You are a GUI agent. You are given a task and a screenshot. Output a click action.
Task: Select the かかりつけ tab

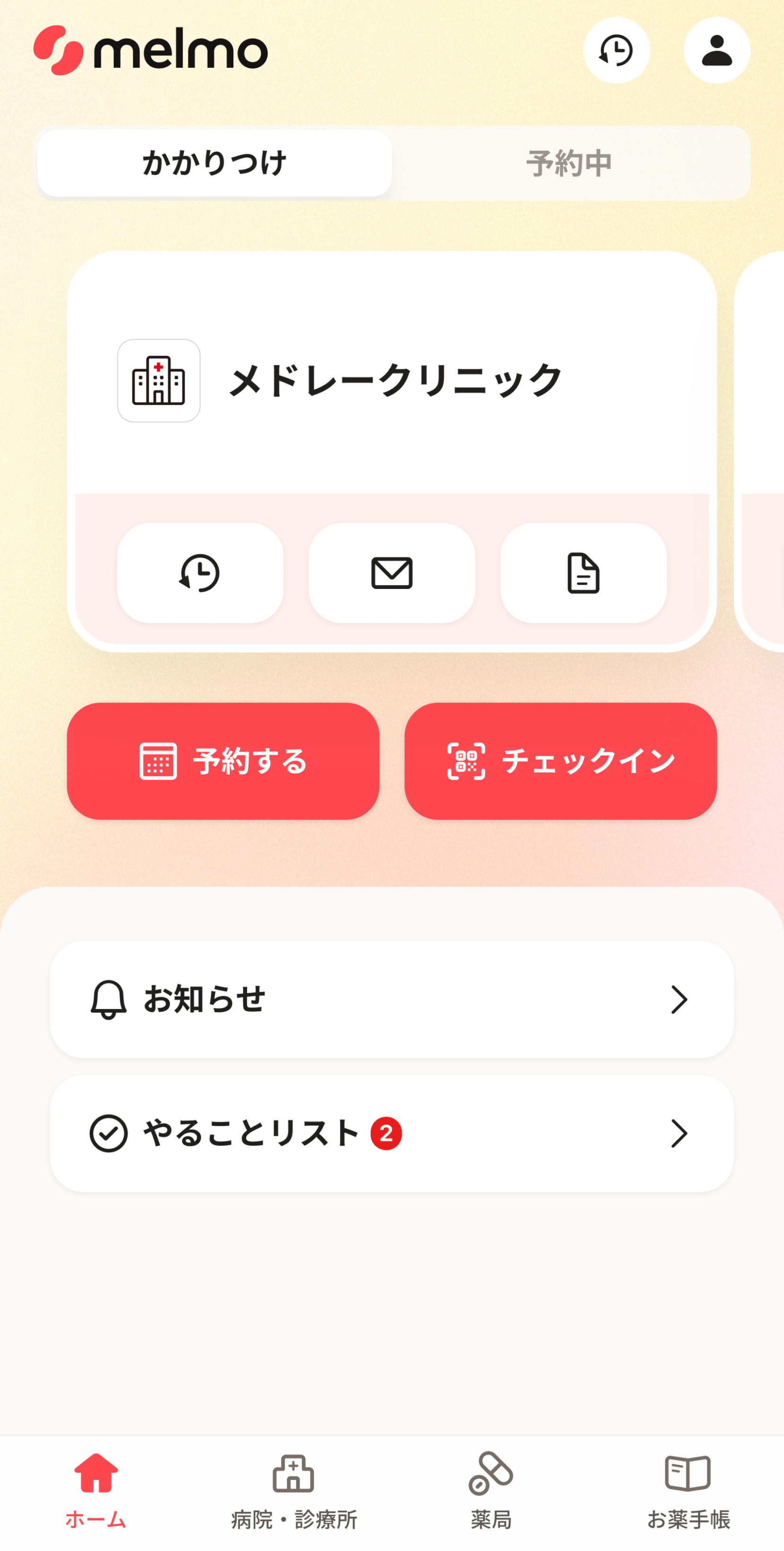214,163
